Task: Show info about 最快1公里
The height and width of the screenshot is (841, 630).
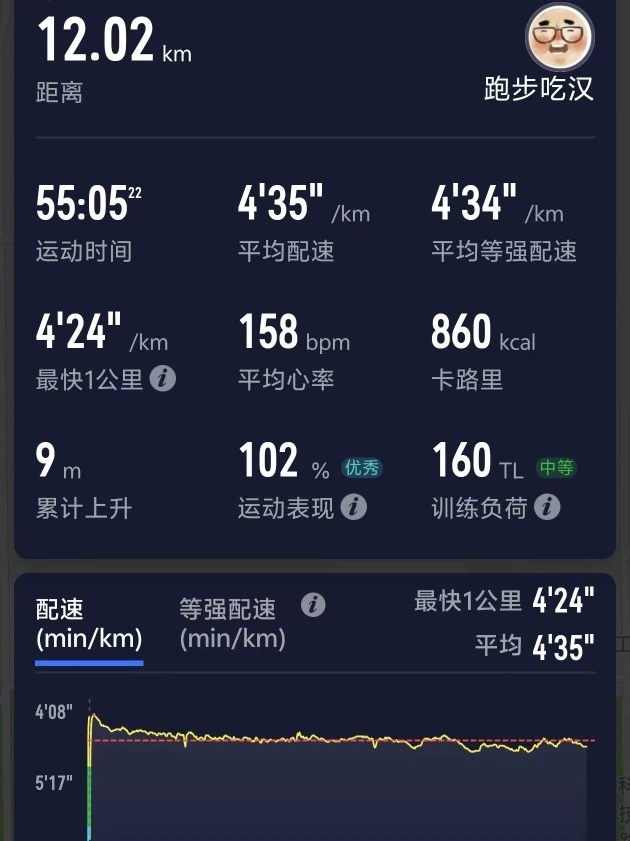Action: pos(163,380)
